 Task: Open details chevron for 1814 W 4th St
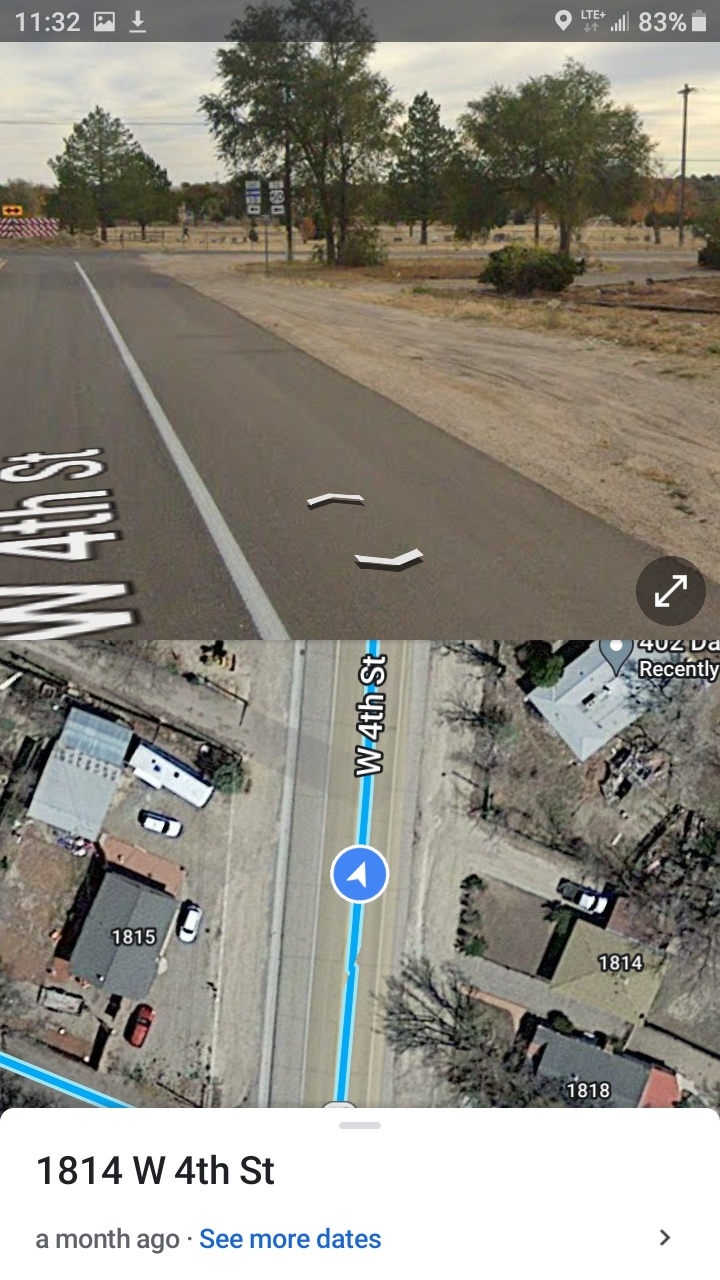point(665,1238)
